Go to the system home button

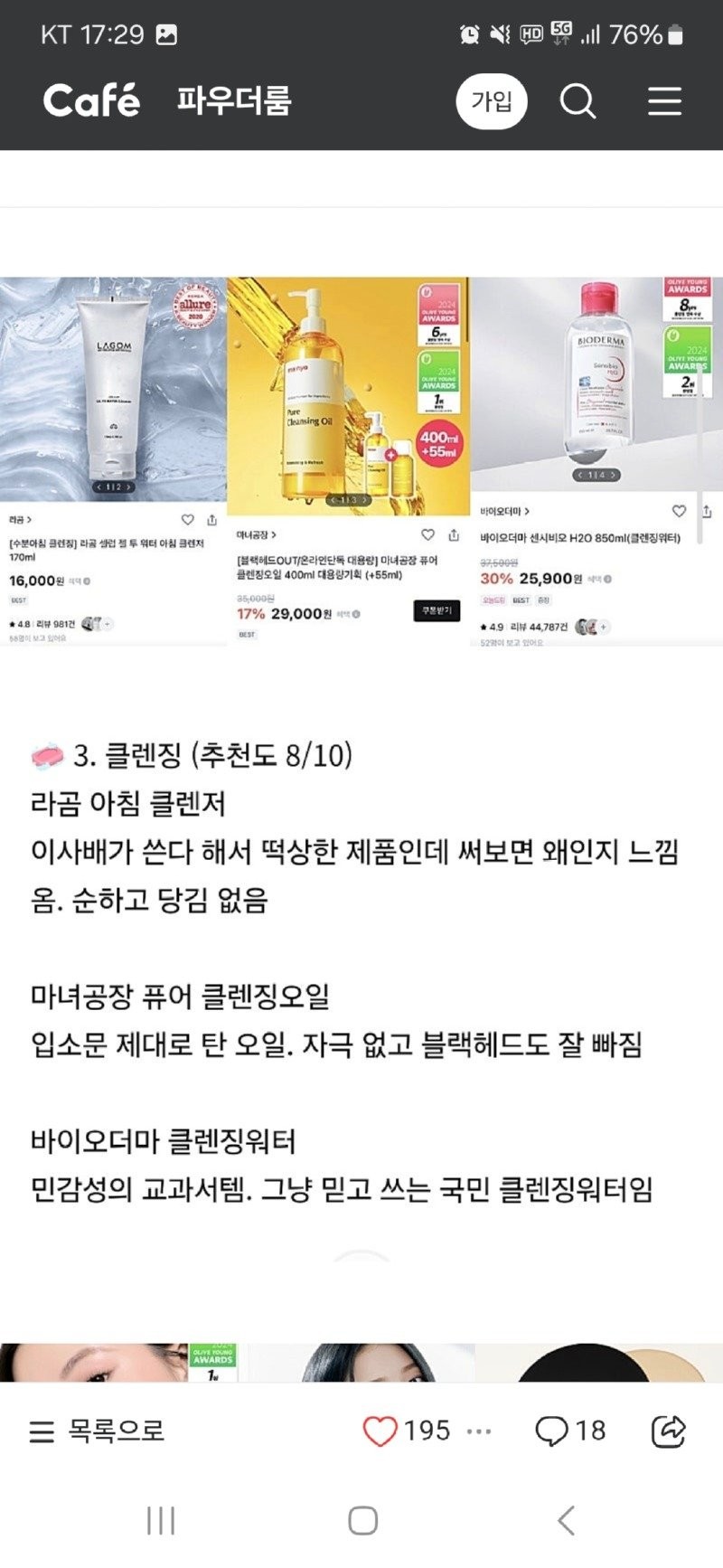[362, 1520]
